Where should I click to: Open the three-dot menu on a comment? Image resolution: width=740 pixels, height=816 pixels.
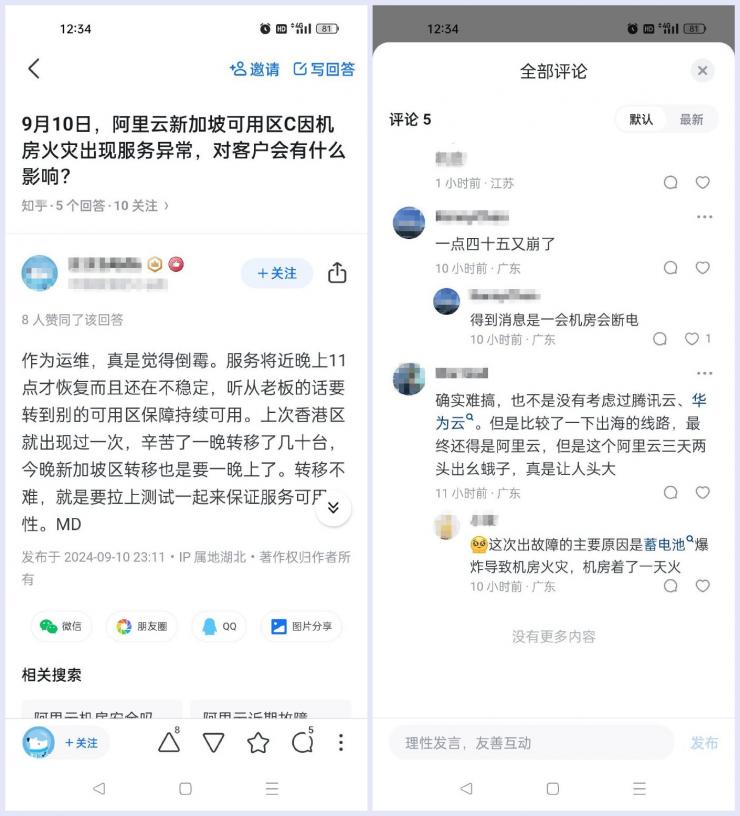[705, 218]
